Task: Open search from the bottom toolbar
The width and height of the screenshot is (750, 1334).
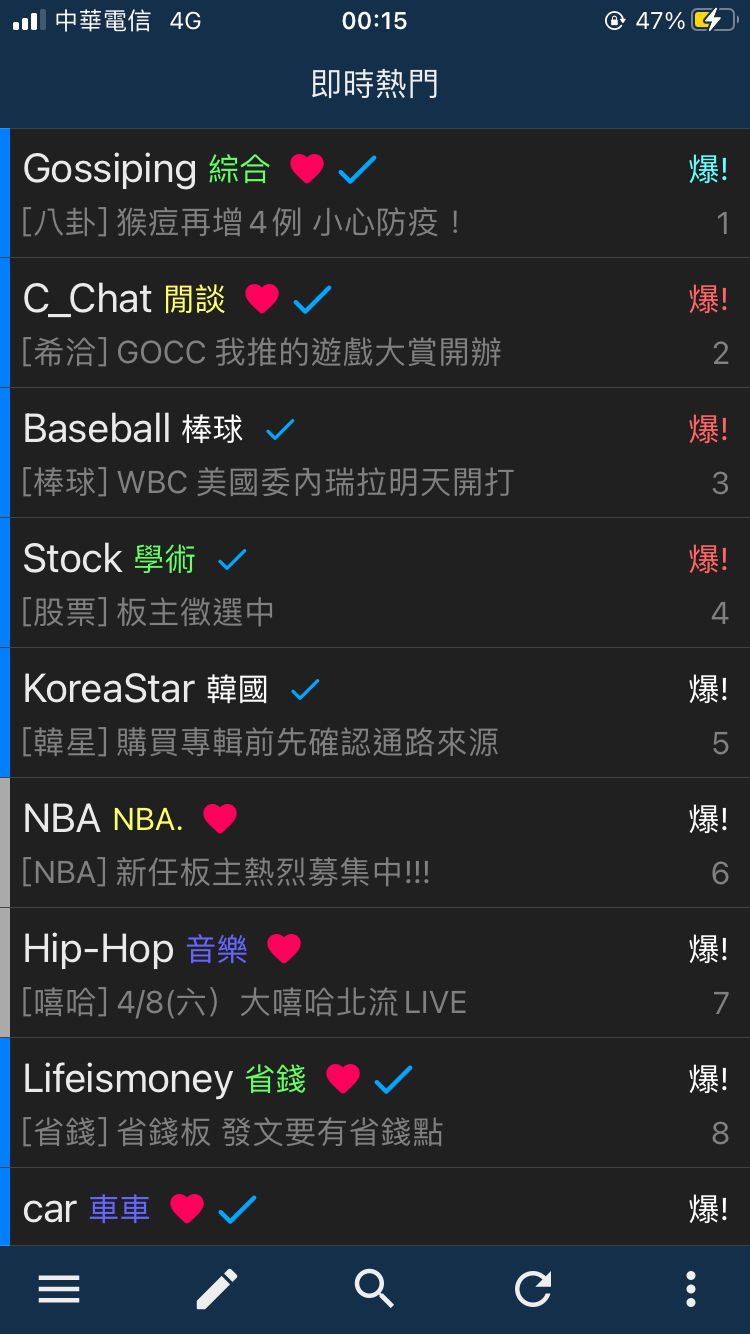Action: pos(375,1290)
